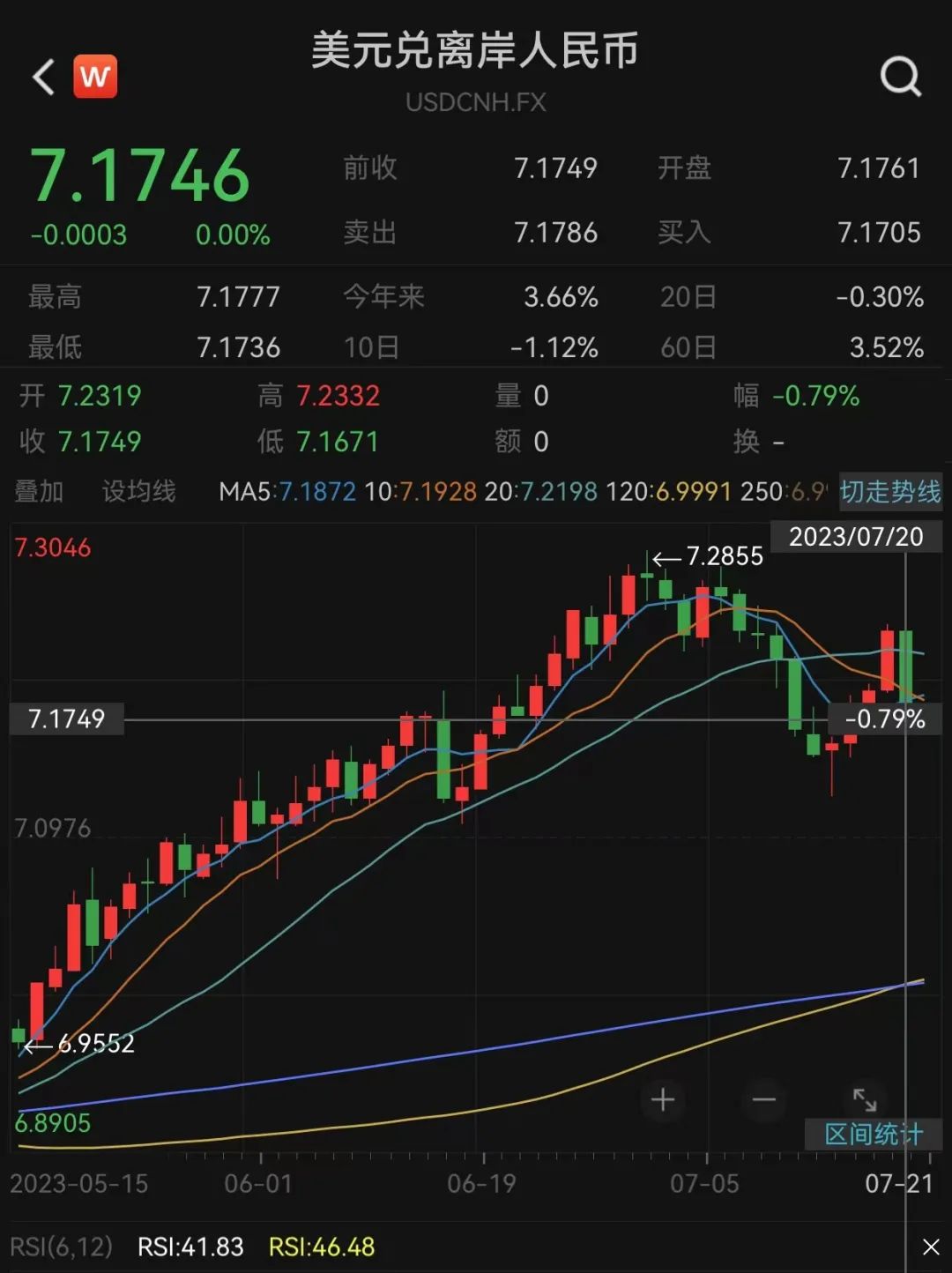The height and width of the screenshot is (1273, 952).
Task: Open the orange W app icon
Action: pos(95,77)
